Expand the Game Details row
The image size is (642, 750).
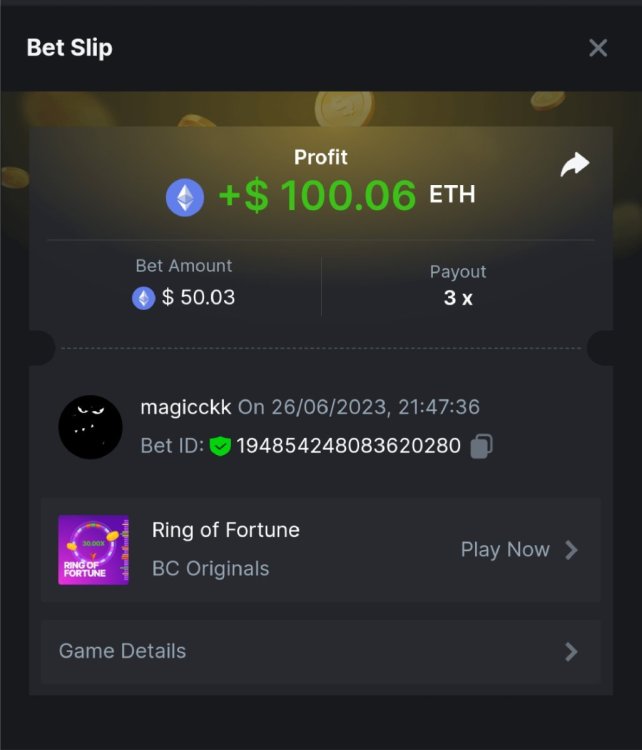point(320,651)
